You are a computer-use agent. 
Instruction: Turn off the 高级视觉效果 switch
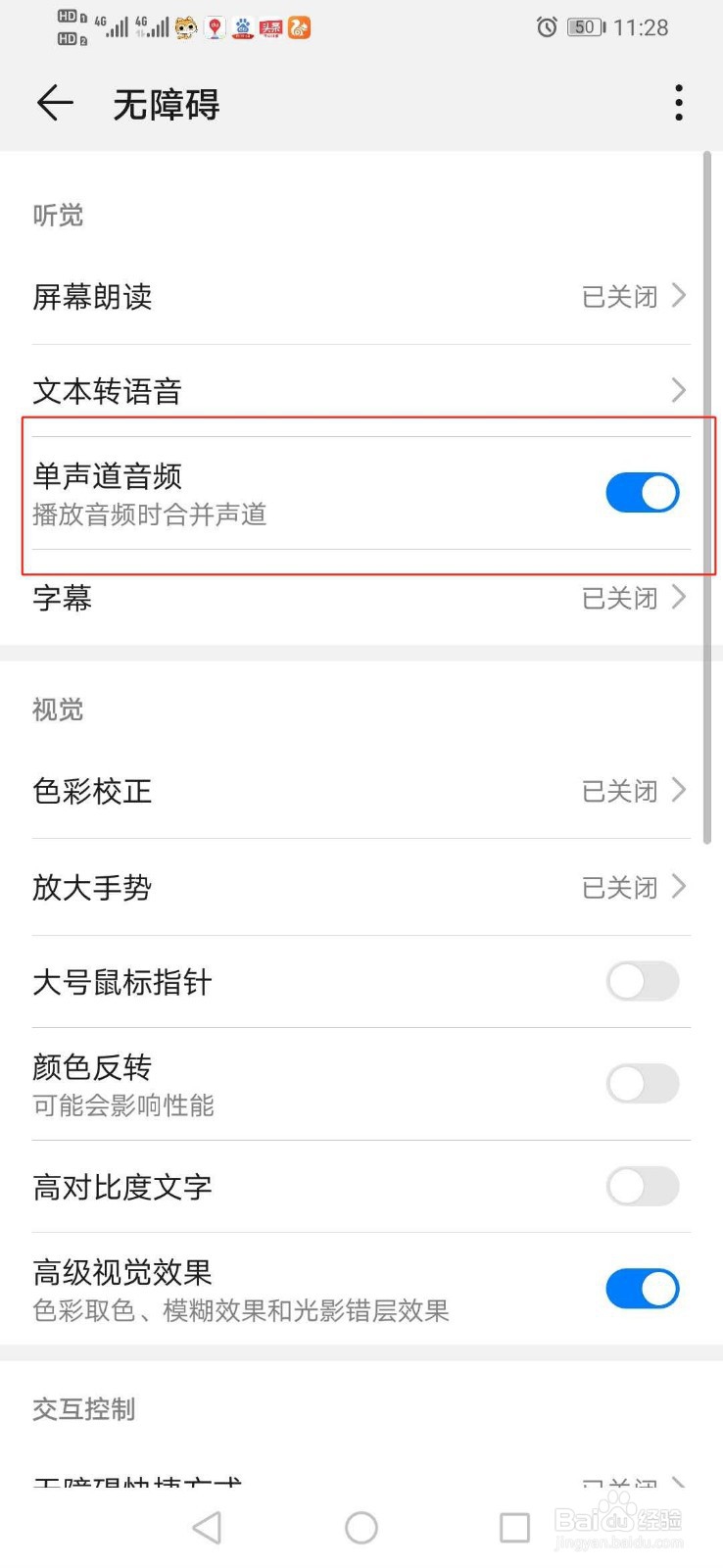tap(642, 1289)
